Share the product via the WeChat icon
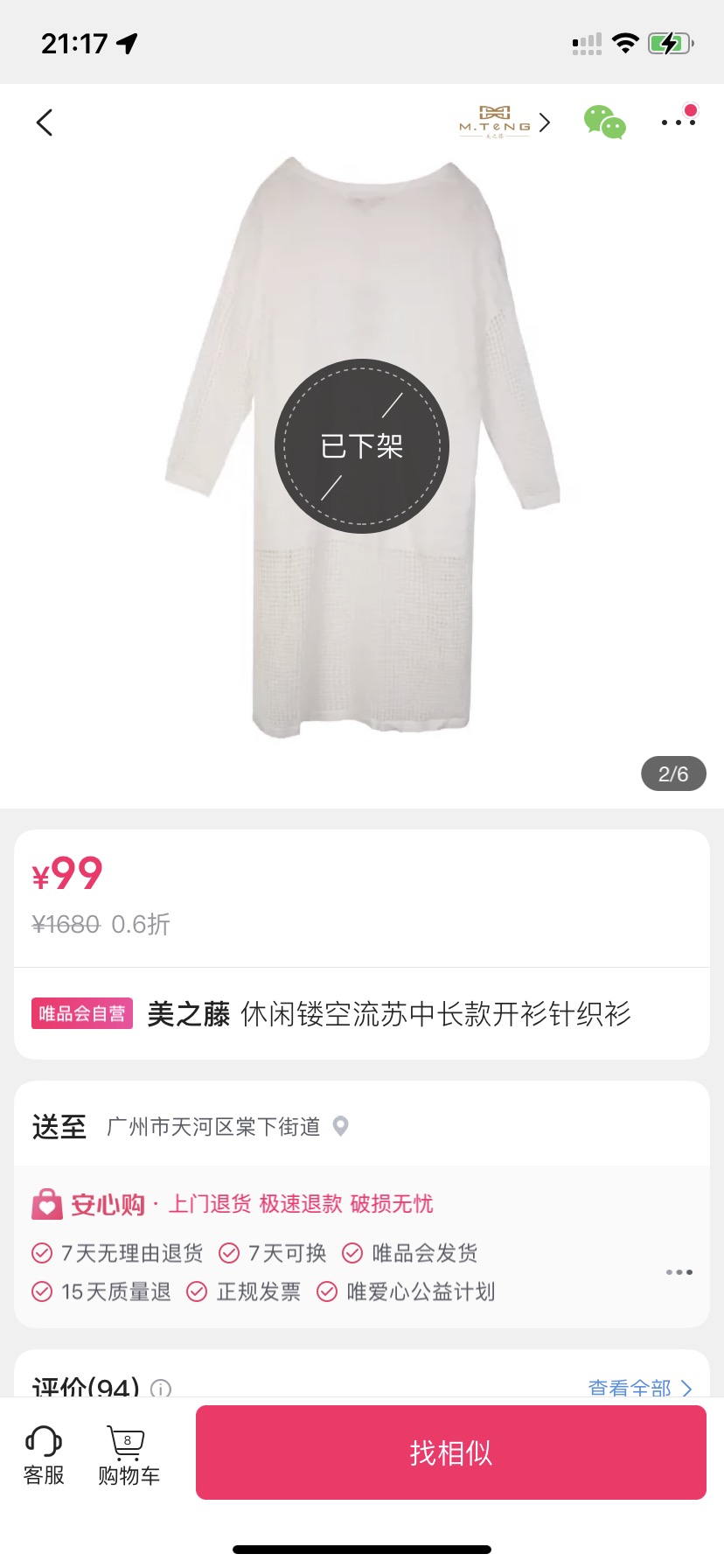The image size is (724, 1568). click(604, 122)
